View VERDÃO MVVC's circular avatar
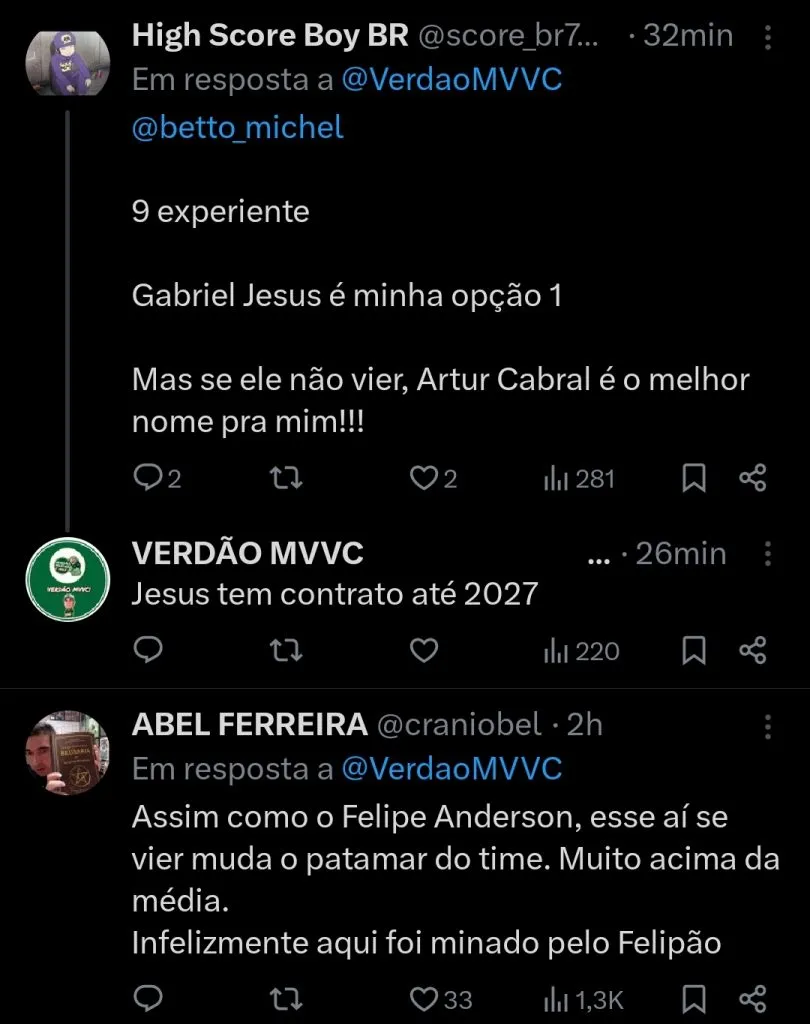 click(67, 580)
